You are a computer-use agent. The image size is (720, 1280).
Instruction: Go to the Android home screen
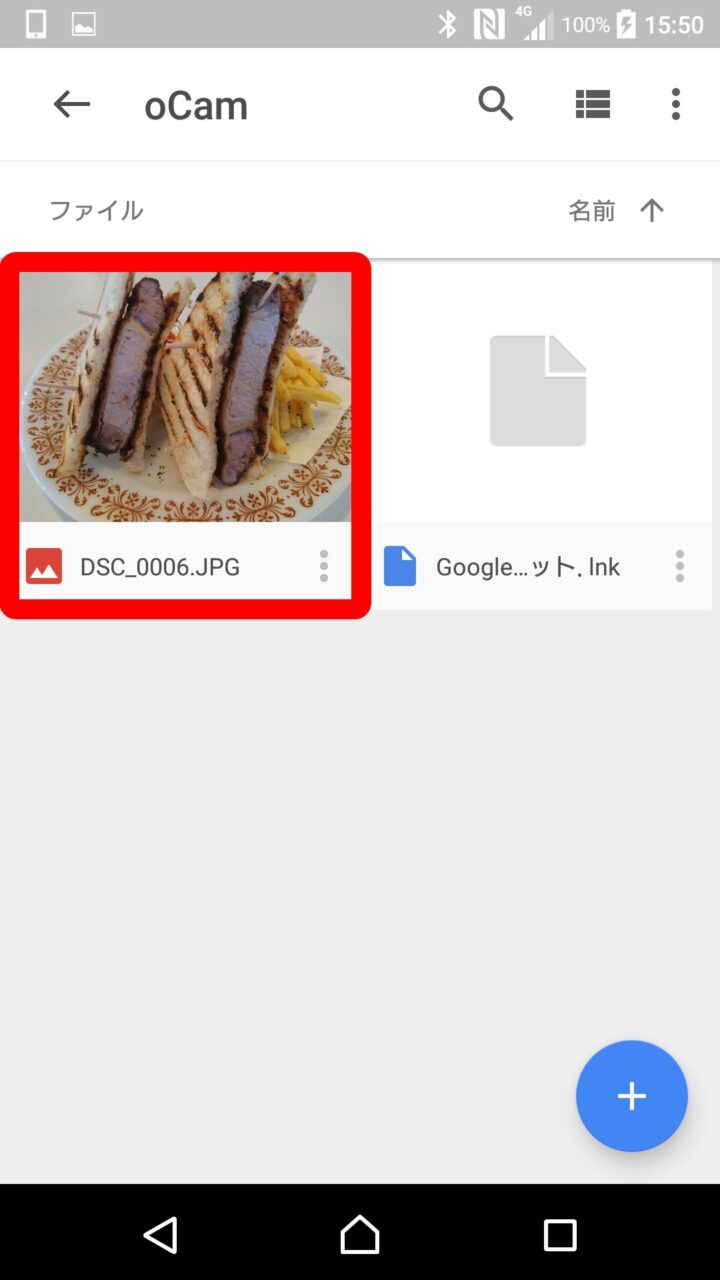(x=360, y=1235)
